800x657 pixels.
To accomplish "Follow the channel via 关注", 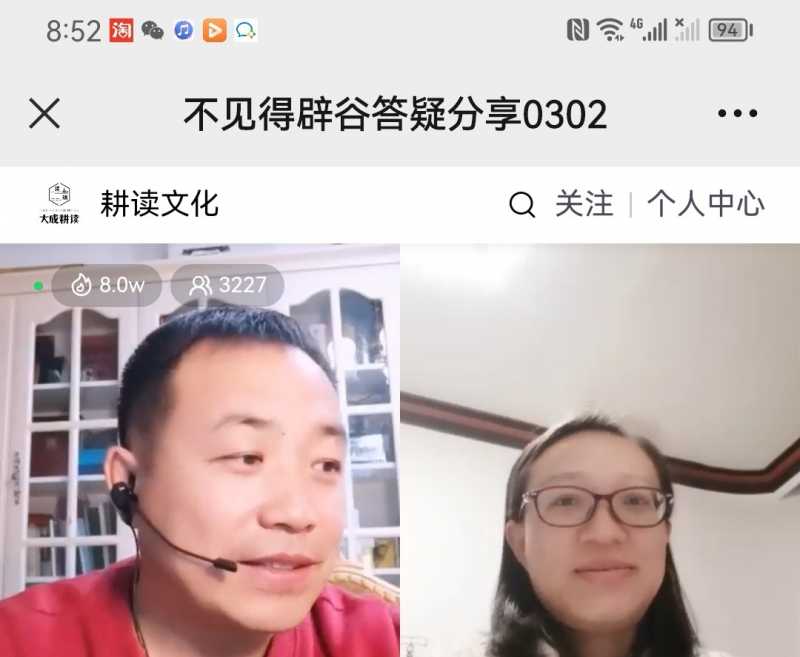I will (x=584, y=204).
